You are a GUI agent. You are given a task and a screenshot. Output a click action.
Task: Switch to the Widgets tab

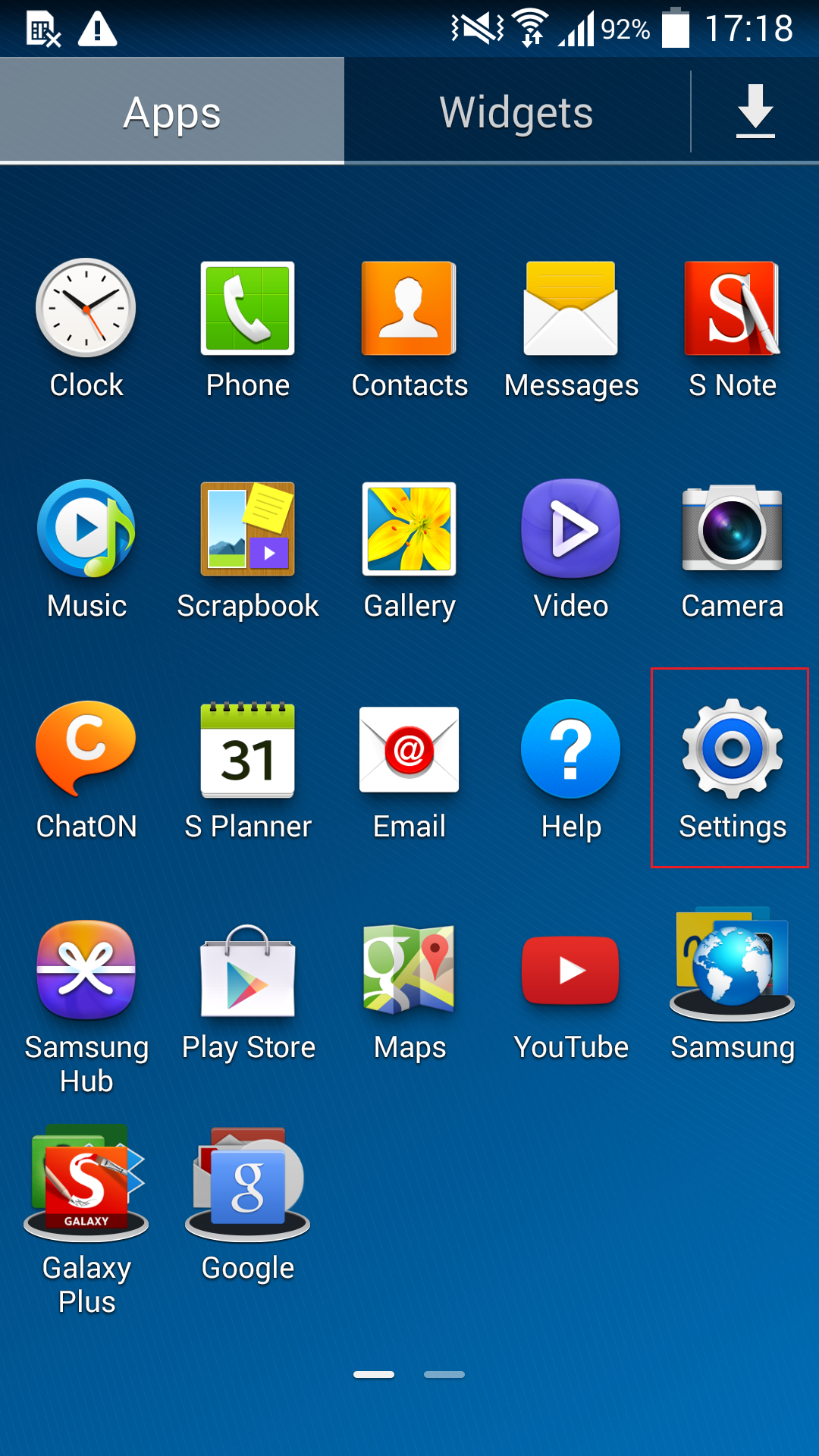516,111
